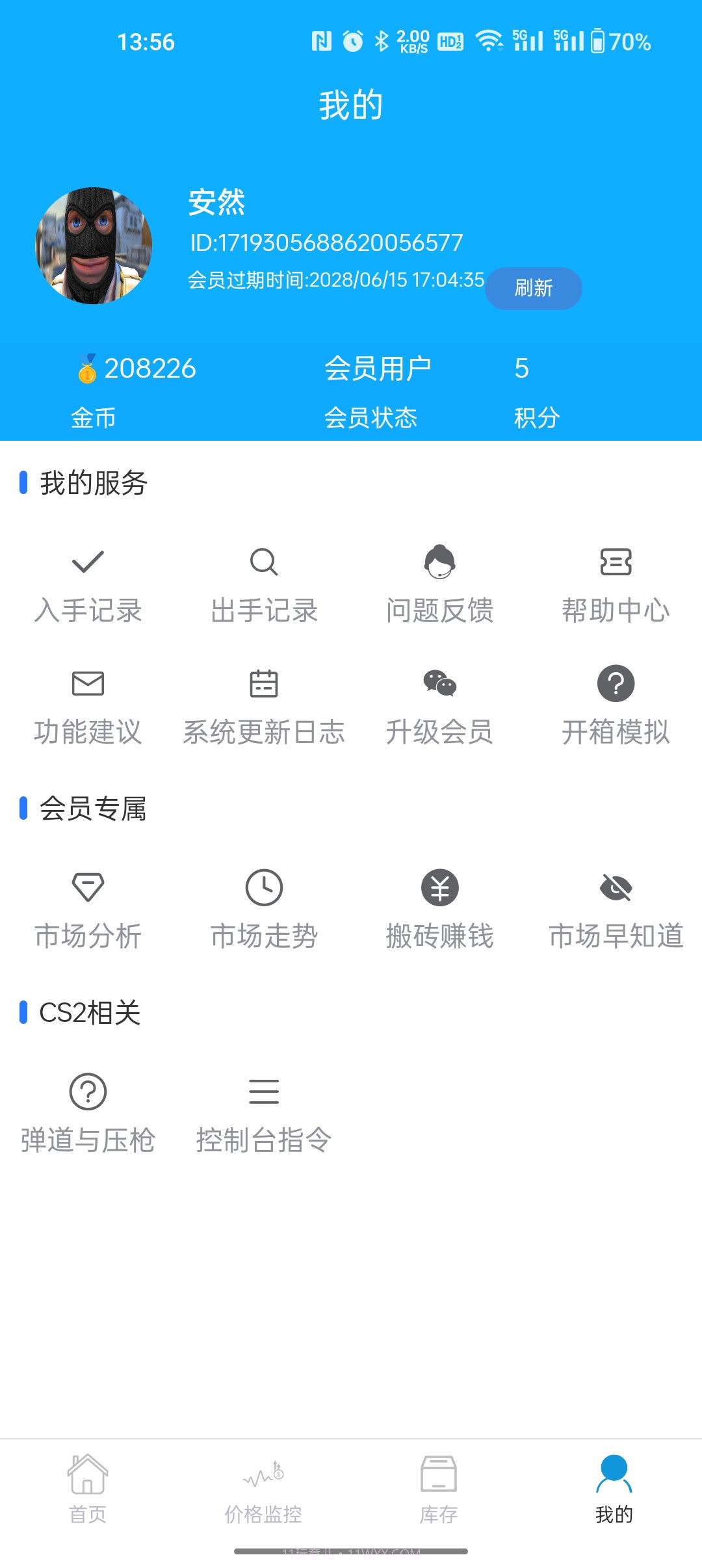702x1568 pixels.
Task: Tap the 安然 profile avatar
Action: [x=97, y=247]
